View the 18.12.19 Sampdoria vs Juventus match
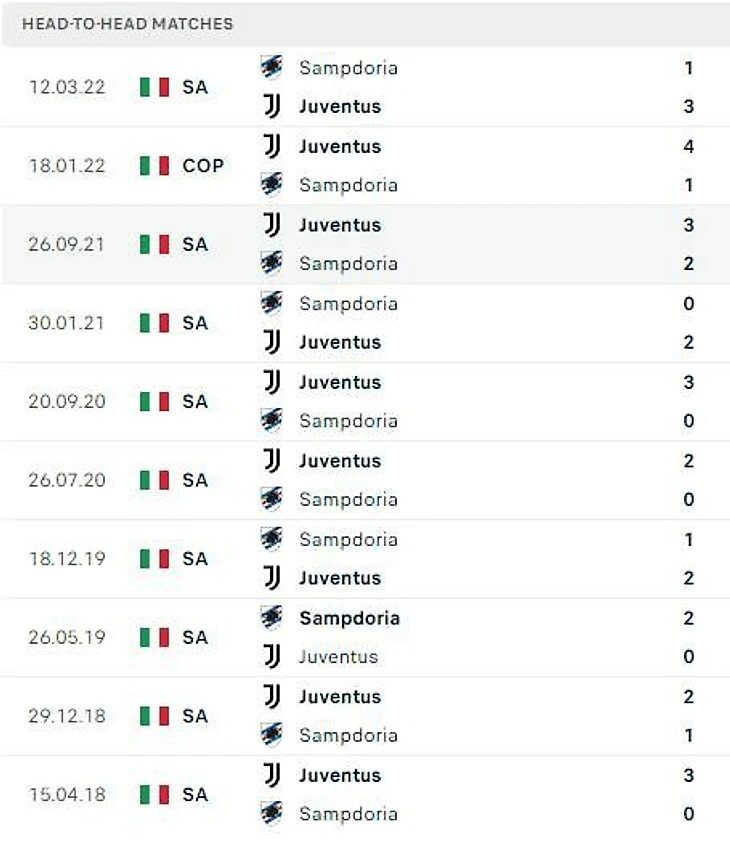 tap(365, 559)
